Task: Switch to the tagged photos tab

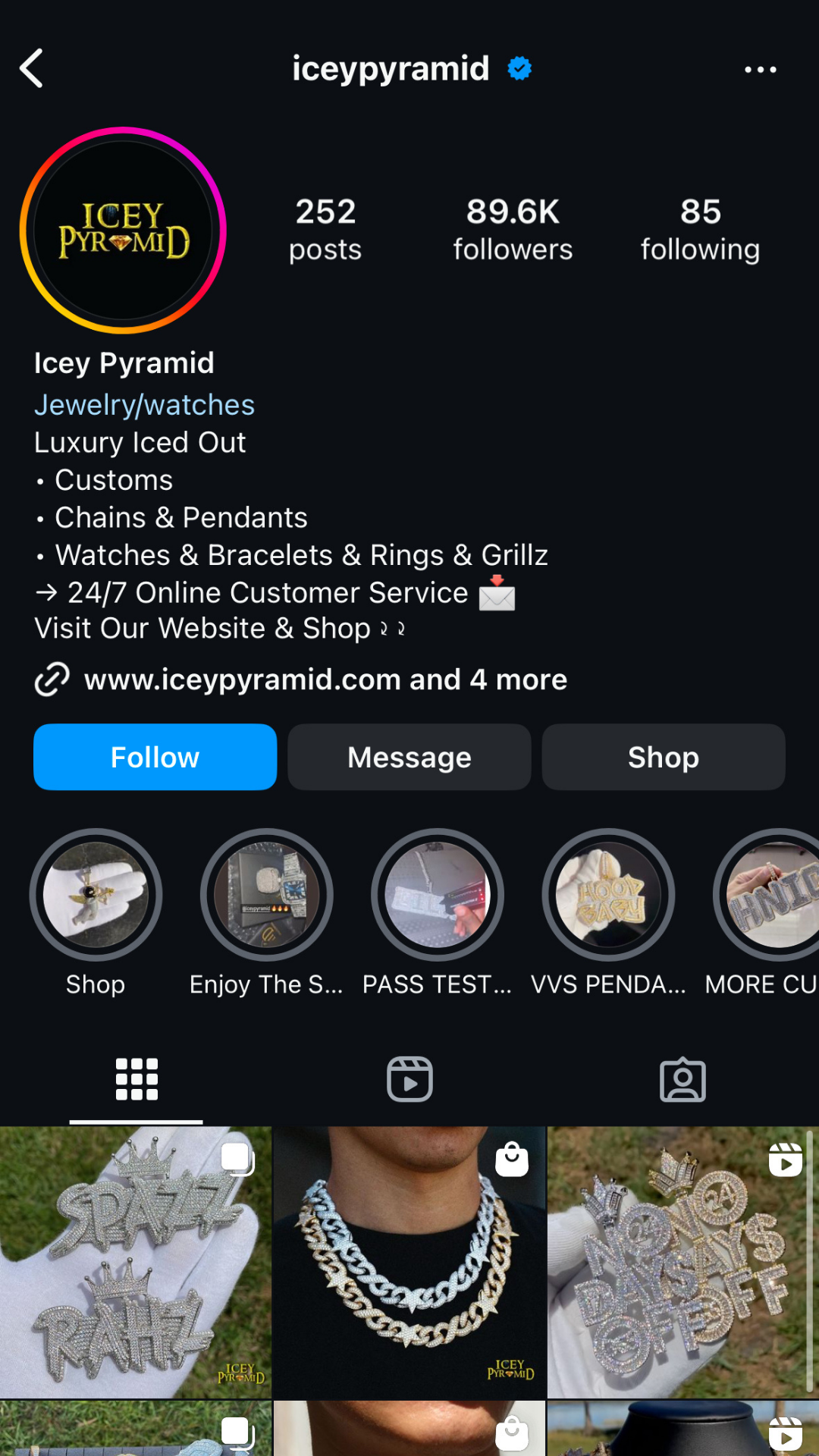Action: coord(682,1079)
